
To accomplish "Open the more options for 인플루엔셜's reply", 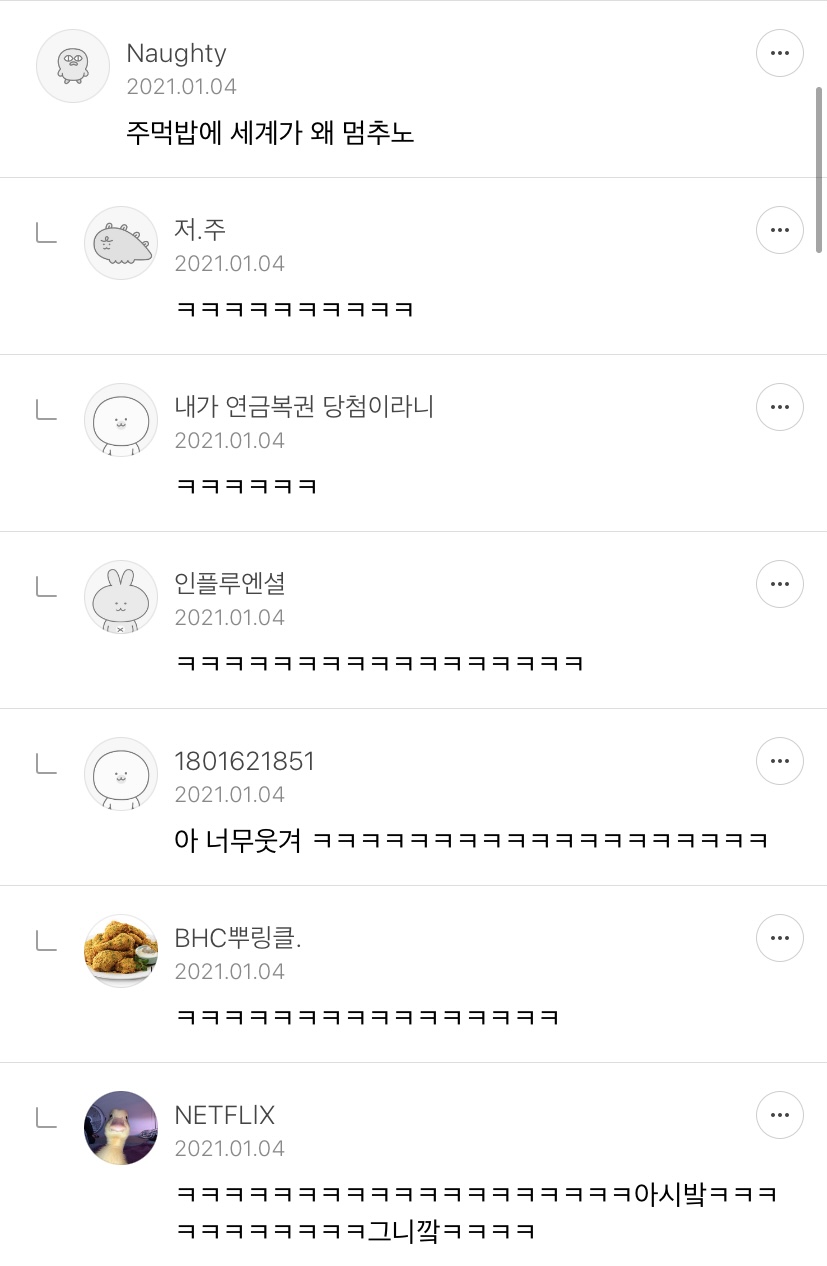I will tap(779, 584).
